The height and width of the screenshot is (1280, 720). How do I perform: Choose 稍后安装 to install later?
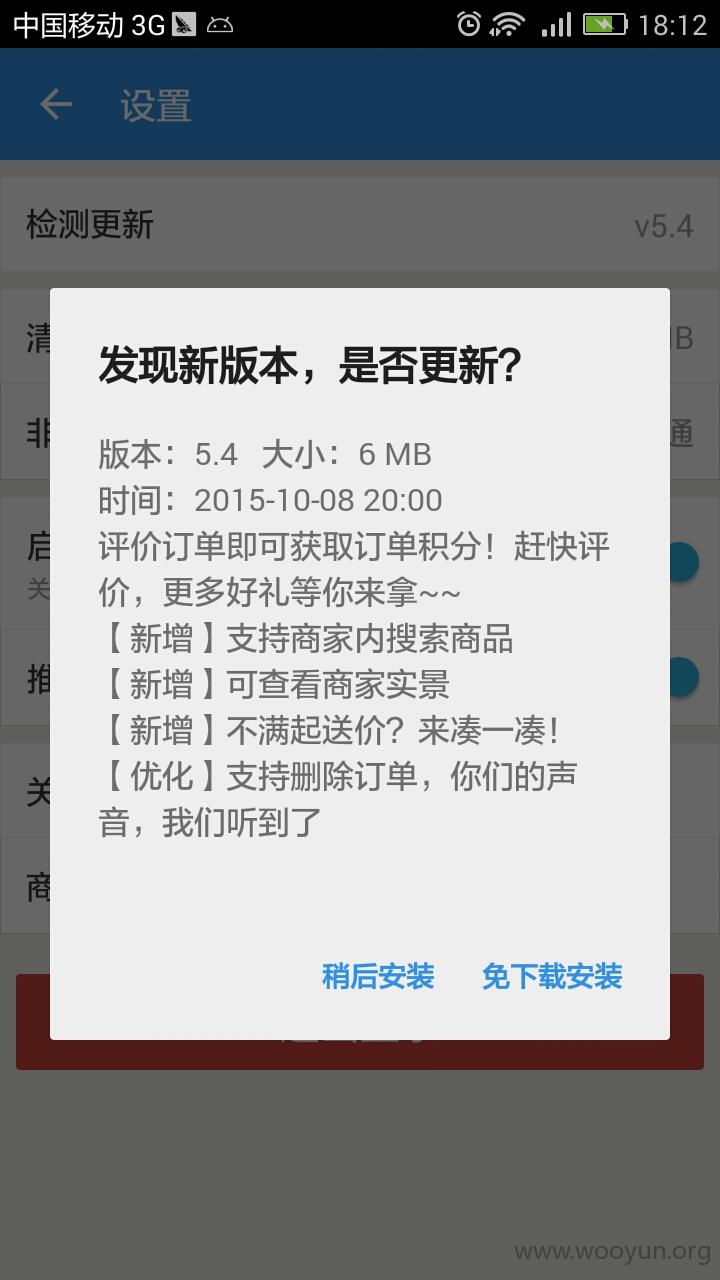tap(378, 976)
